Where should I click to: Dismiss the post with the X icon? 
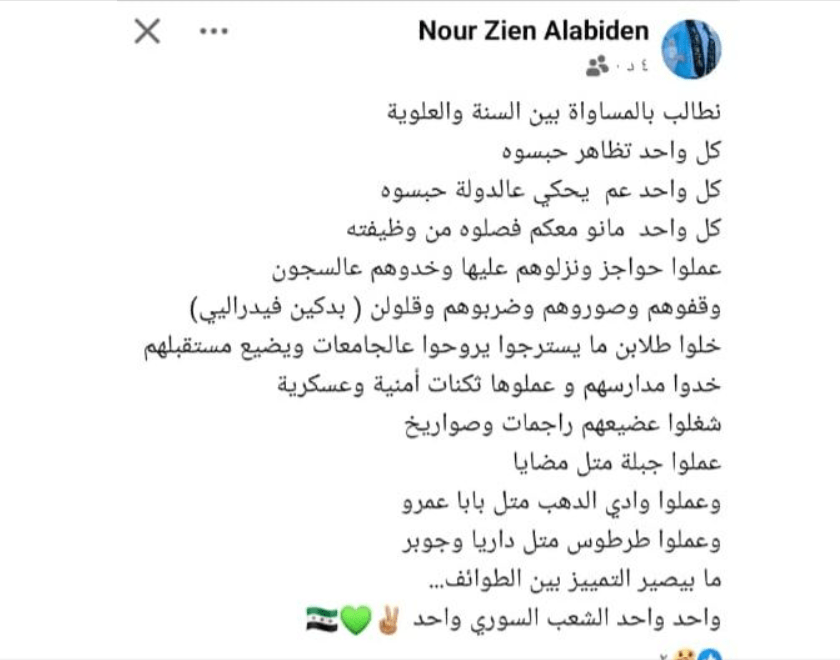[147, 32]
